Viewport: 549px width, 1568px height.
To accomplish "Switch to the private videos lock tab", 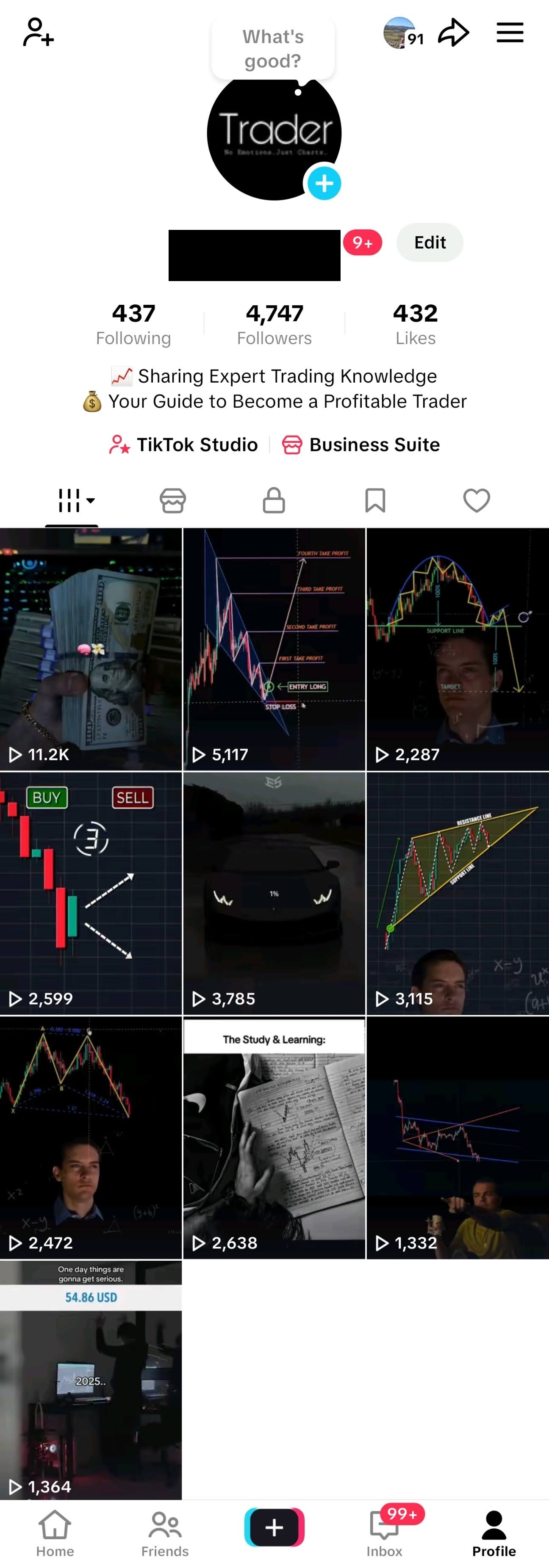I will (x=274, y=500).
